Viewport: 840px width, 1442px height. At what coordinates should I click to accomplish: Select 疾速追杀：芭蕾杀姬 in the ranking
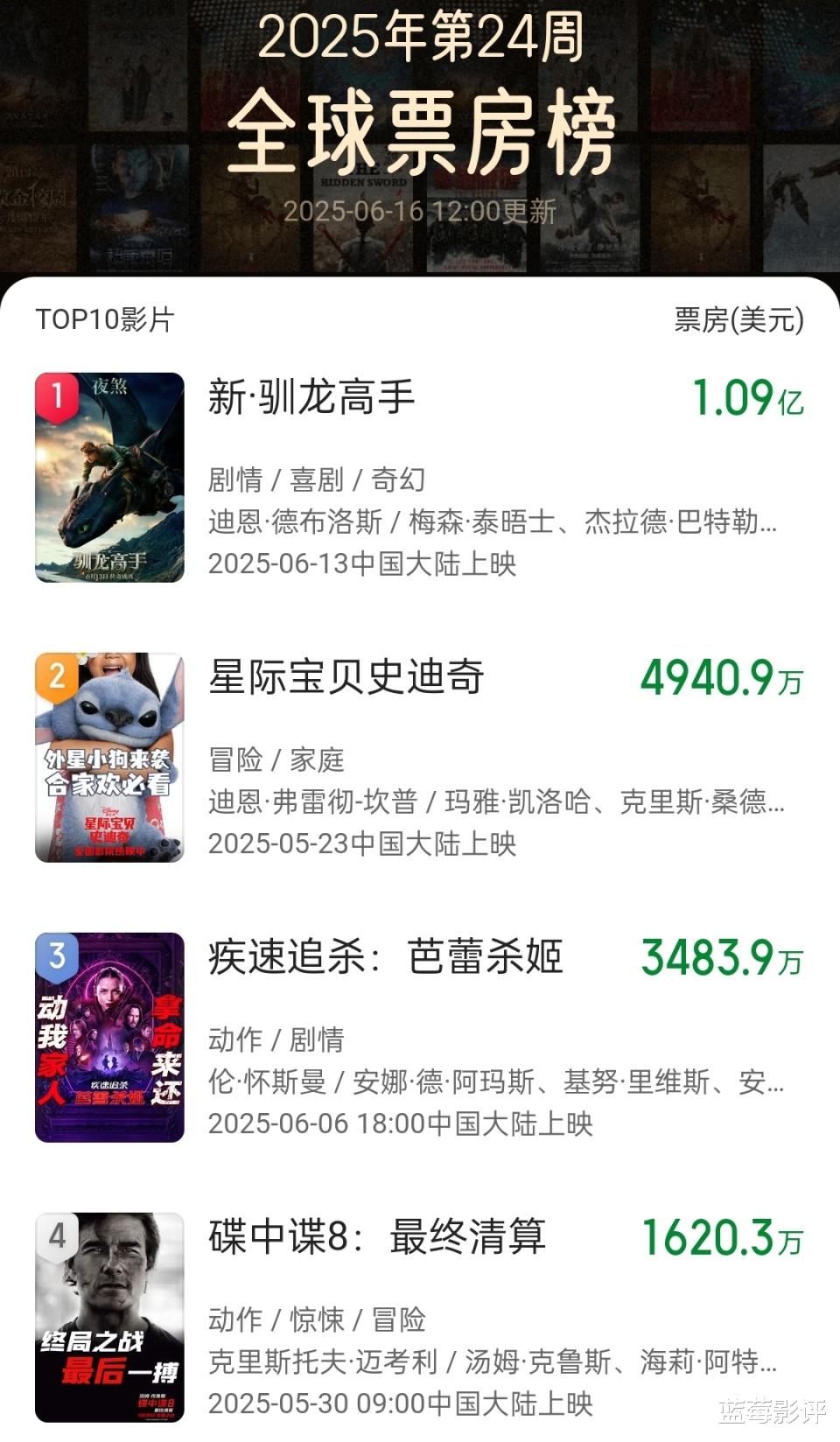[x=385, y=958]
